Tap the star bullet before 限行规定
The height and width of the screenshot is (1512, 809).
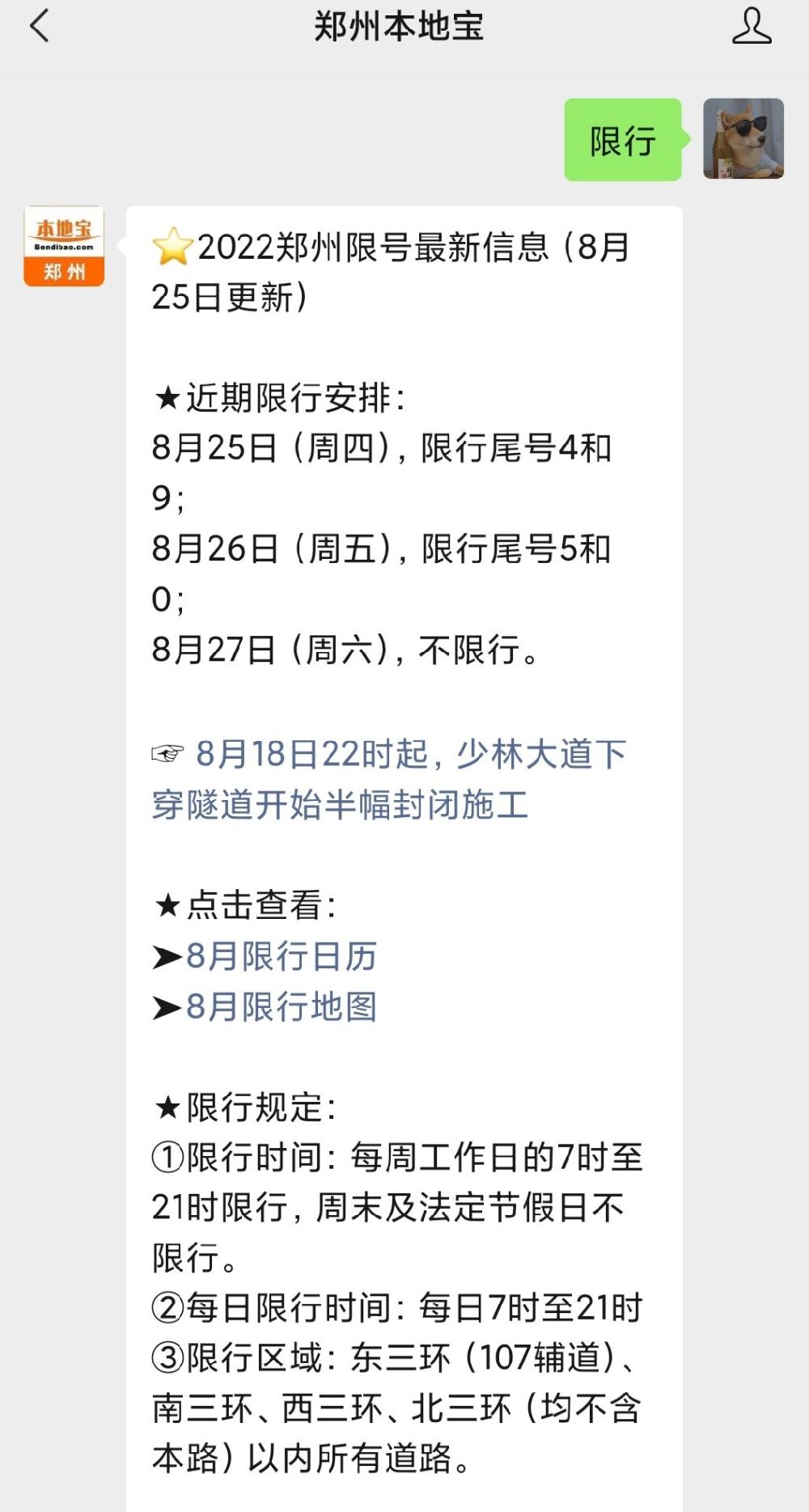(166, 1108)
